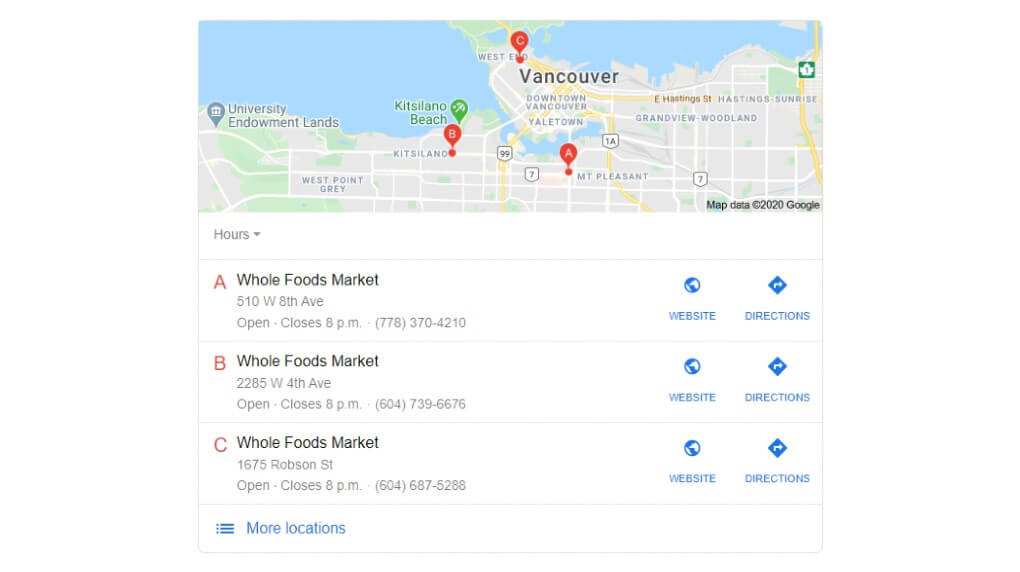This screenshot has height=572, width=1020.
Task: Open the 1675 Robson St listing
Action: 308,443
